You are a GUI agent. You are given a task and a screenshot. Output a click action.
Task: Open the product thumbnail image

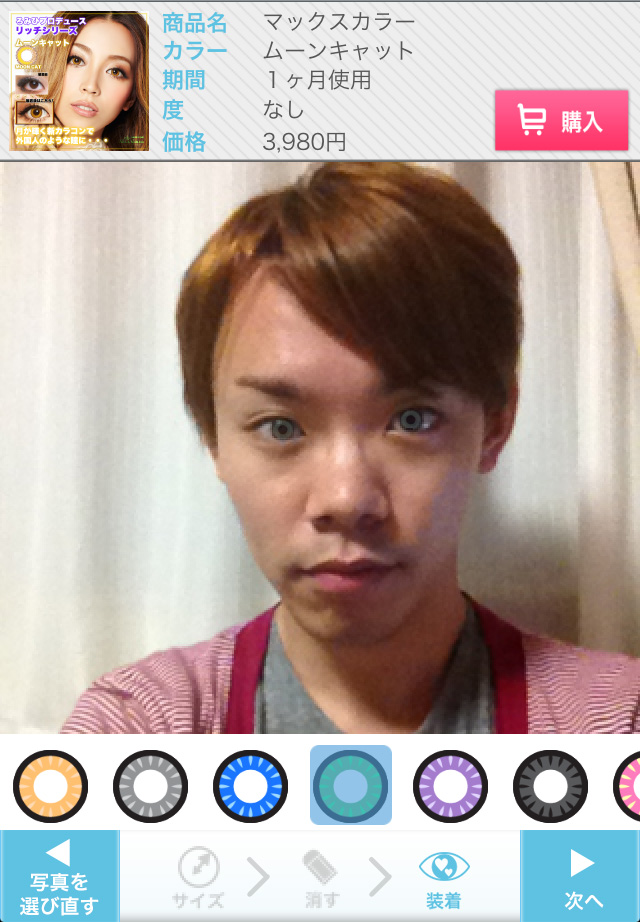point(80,81)
